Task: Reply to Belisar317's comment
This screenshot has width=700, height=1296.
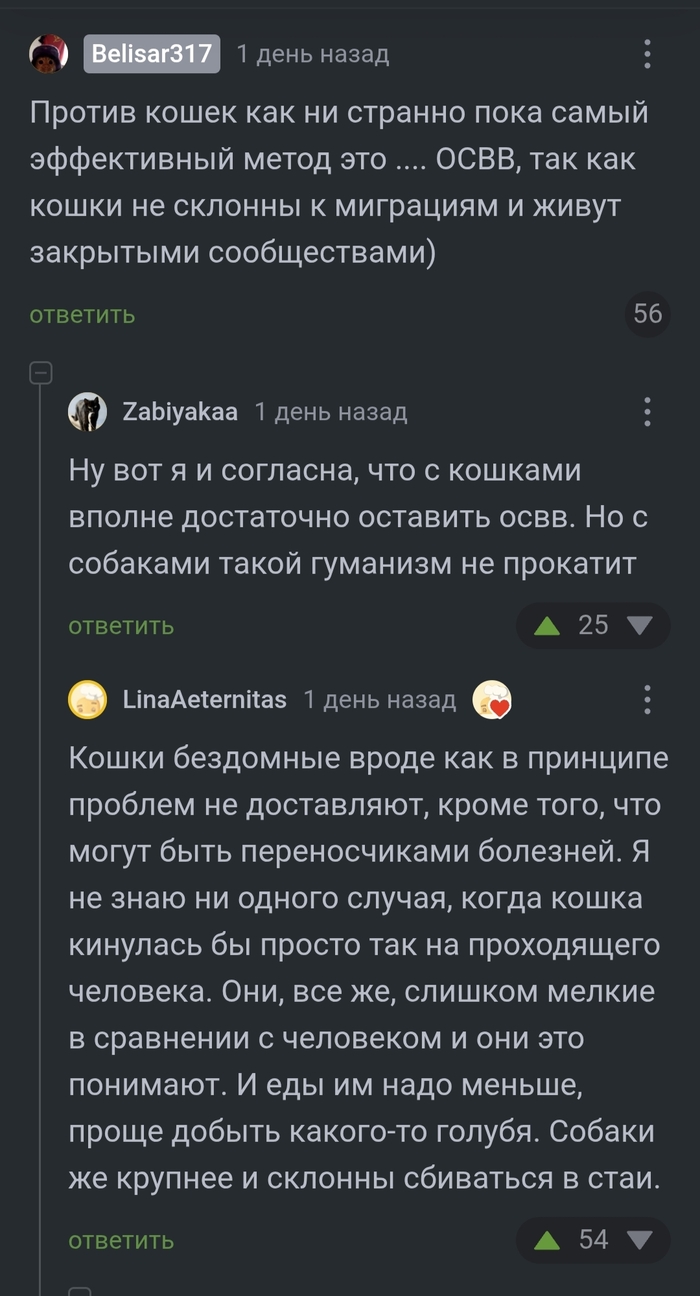Action: (82, 315)
